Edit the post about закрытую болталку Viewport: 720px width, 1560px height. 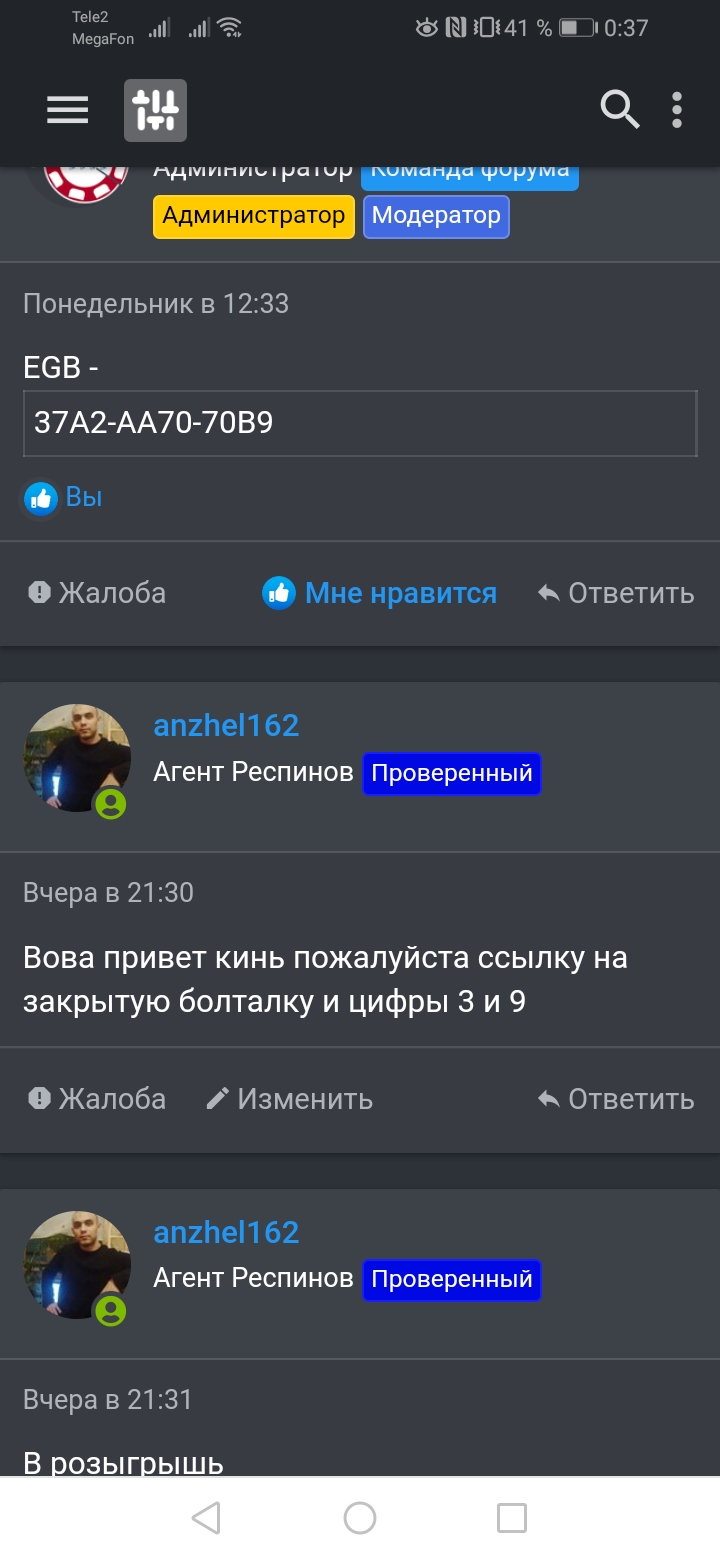pos(289,1099)
